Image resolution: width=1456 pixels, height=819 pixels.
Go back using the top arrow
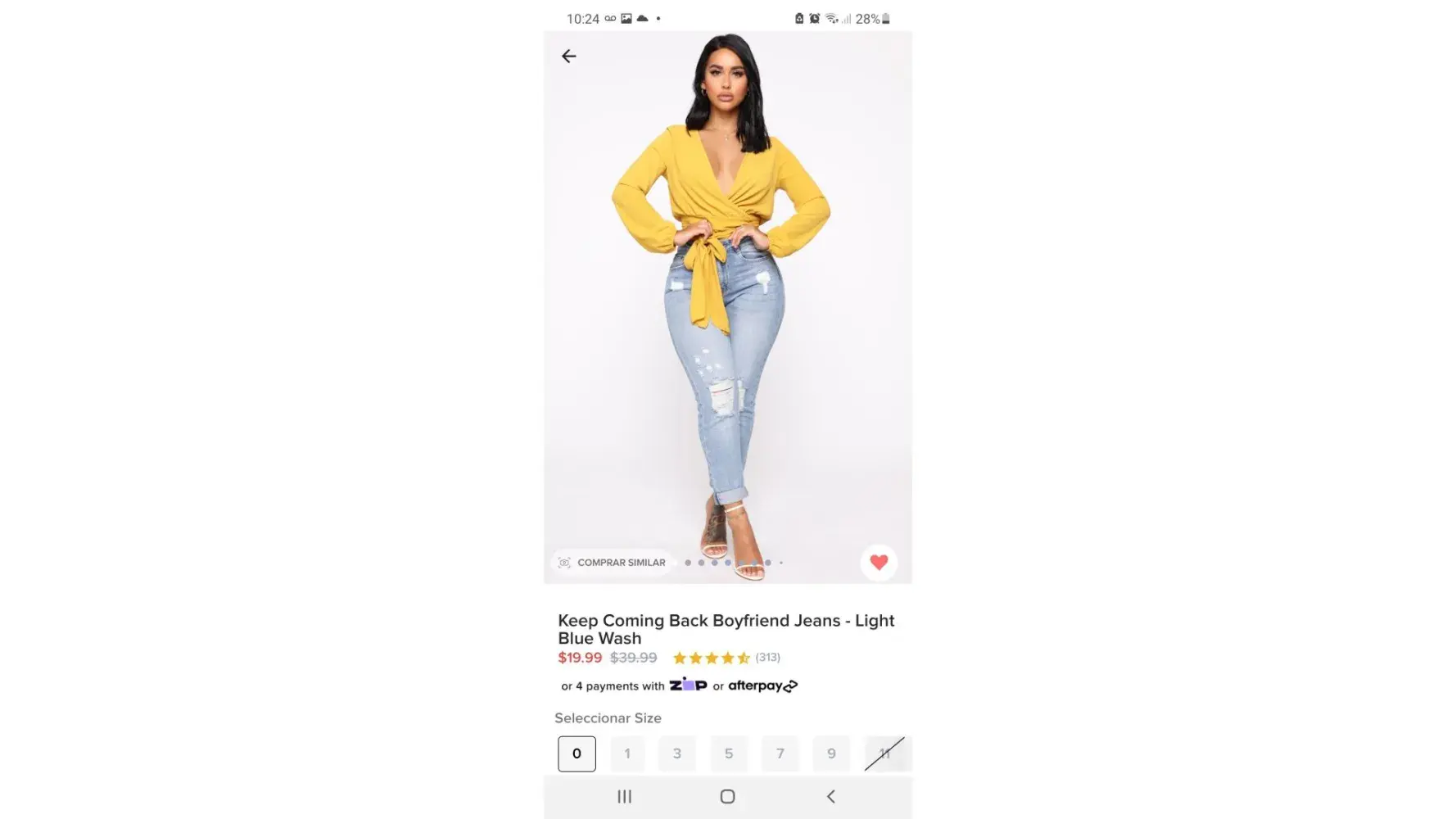pos(568,57)
